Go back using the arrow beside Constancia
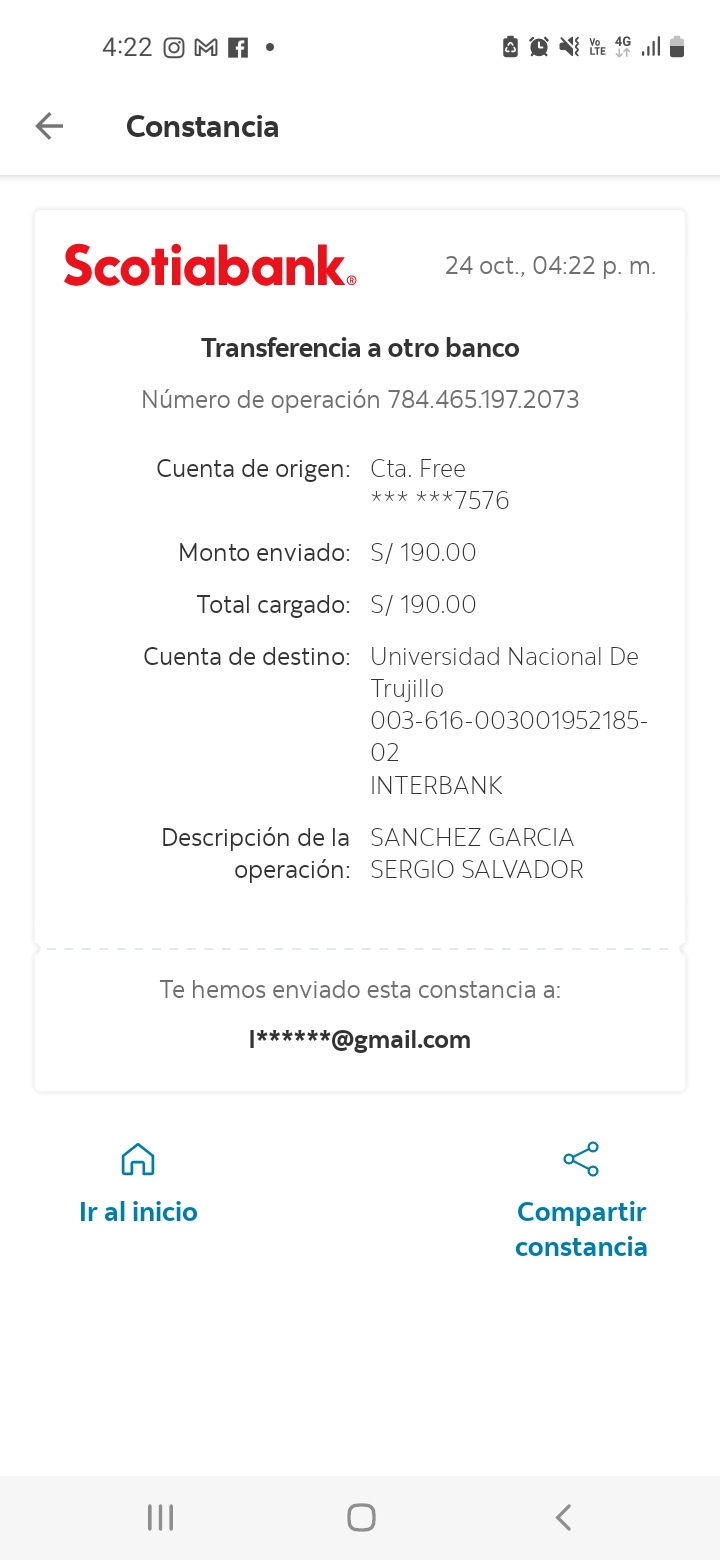Image resolution: width=720 pixels, height=1560 pixels. pos(49,126)
